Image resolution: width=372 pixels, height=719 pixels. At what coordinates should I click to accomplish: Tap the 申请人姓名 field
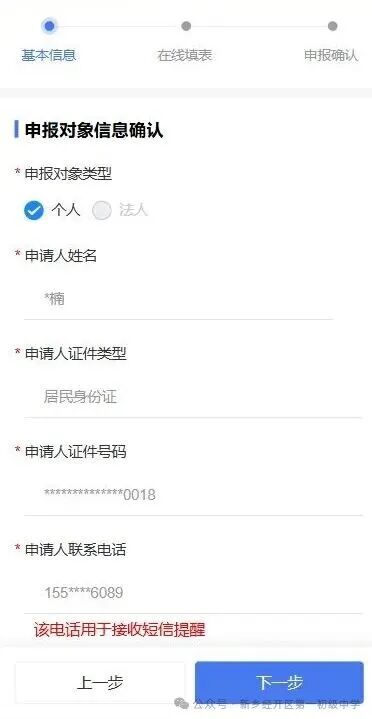178,299
